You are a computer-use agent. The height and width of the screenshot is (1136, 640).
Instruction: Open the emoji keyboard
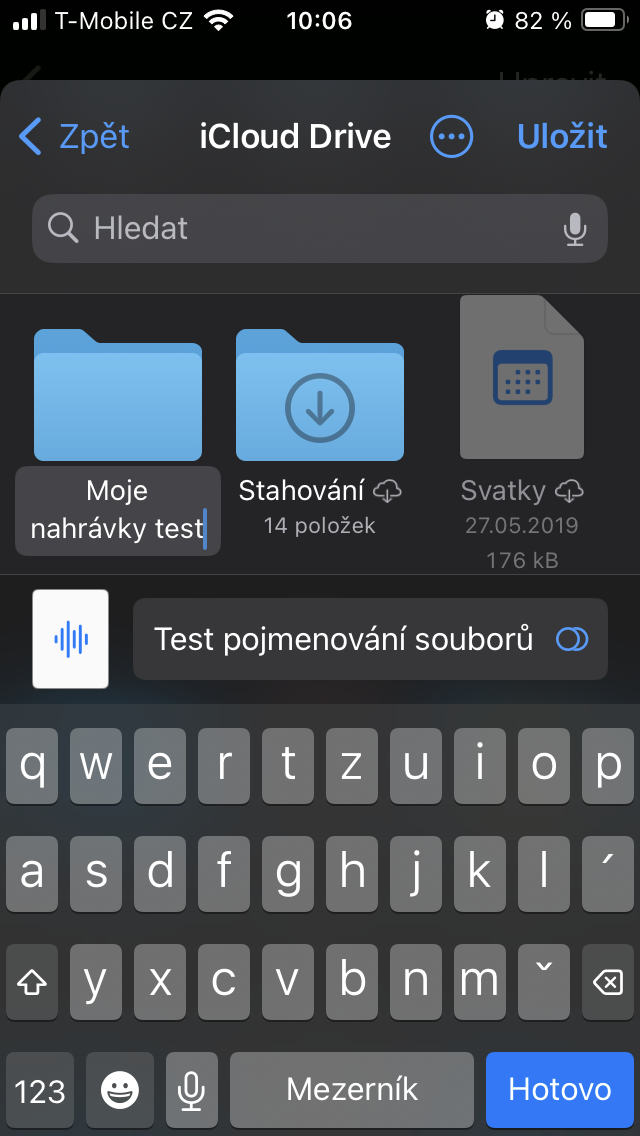[119, 1089]
